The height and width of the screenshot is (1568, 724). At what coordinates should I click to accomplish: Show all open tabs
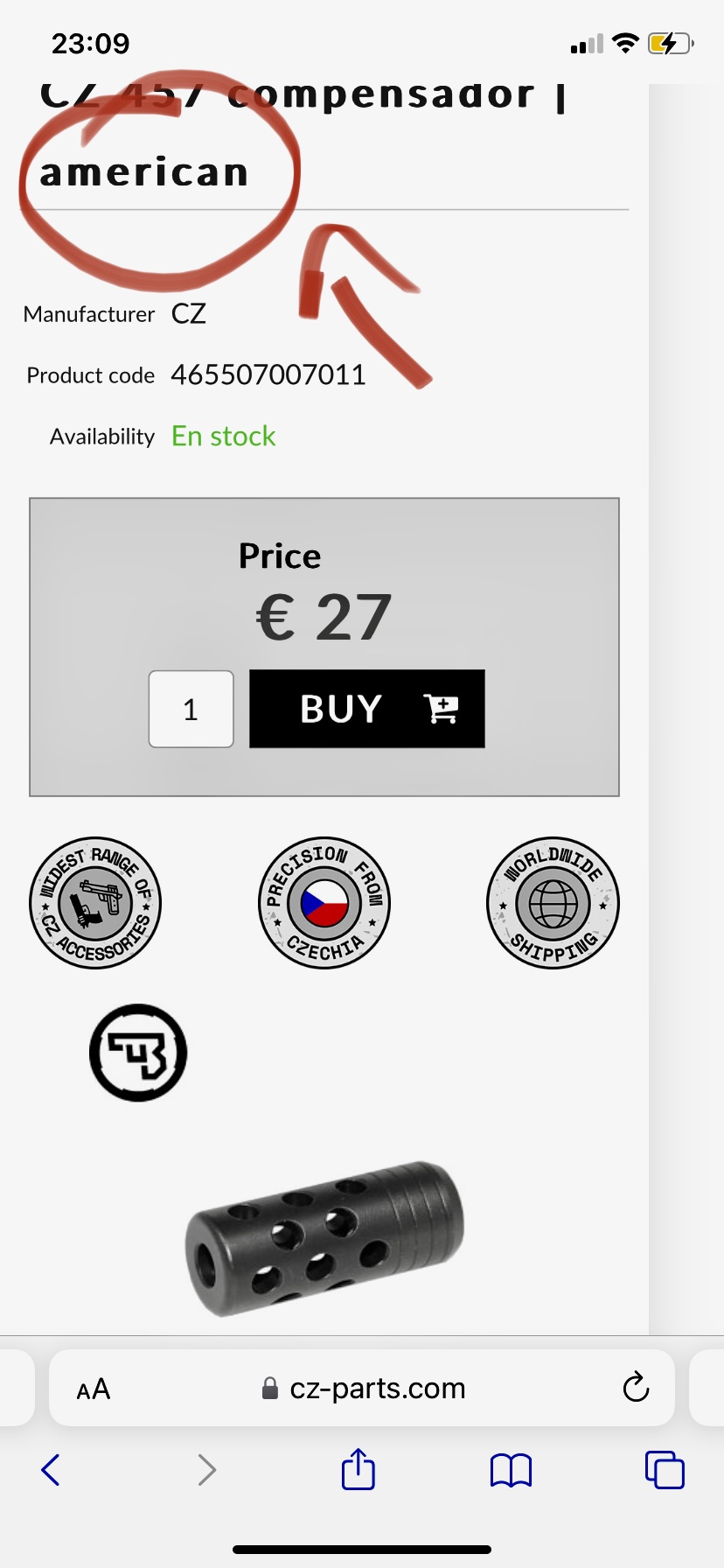[665, 1470]
